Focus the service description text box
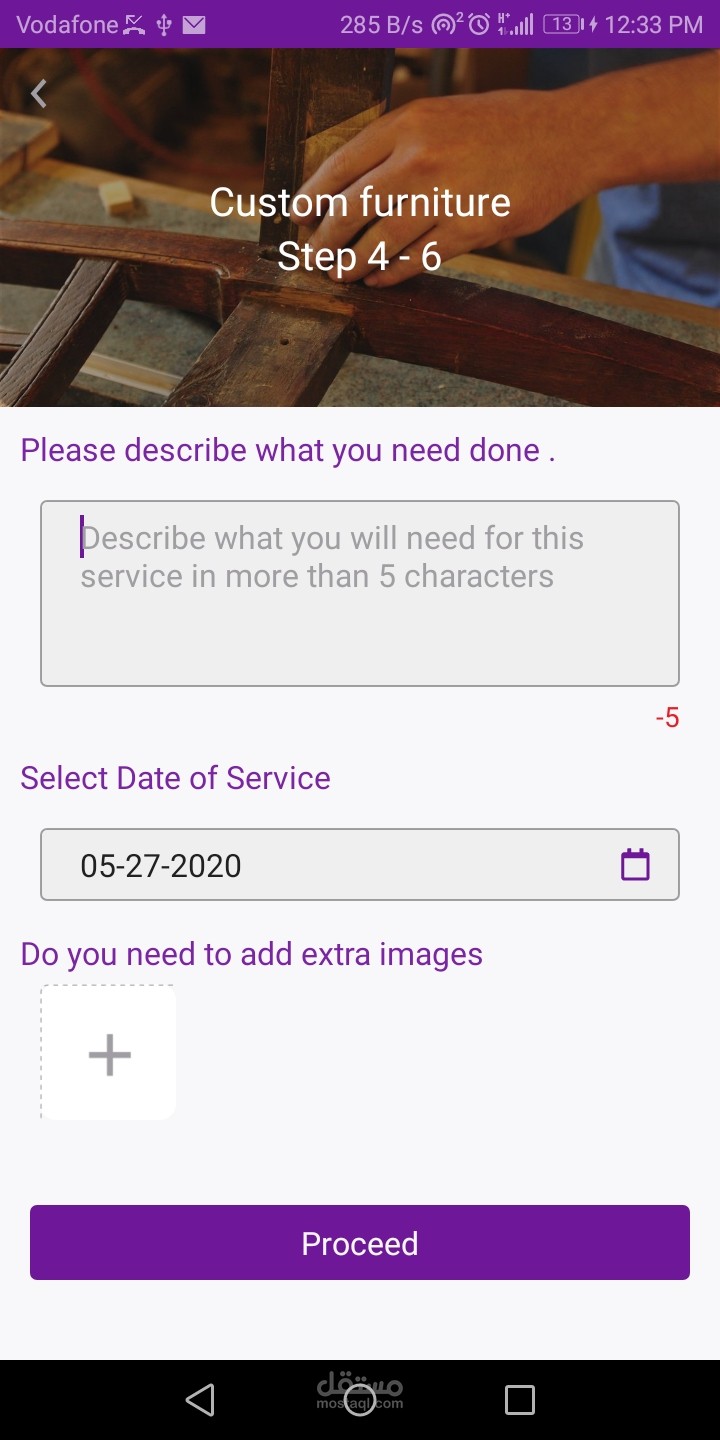This screenshot has width=720, height=1440. coord(360,593)
